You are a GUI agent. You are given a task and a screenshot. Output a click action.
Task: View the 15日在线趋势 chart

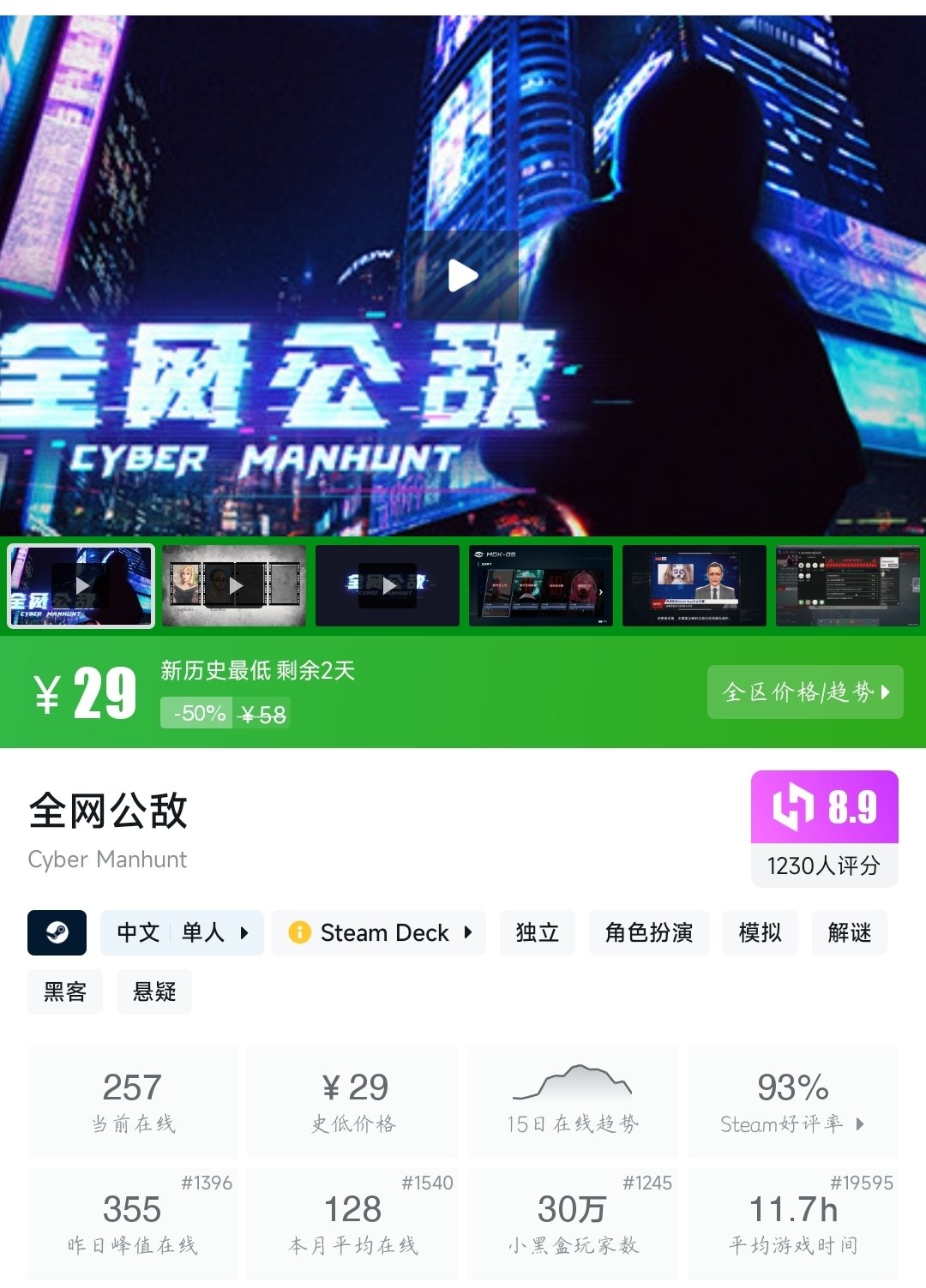[x=572, y=1102]
